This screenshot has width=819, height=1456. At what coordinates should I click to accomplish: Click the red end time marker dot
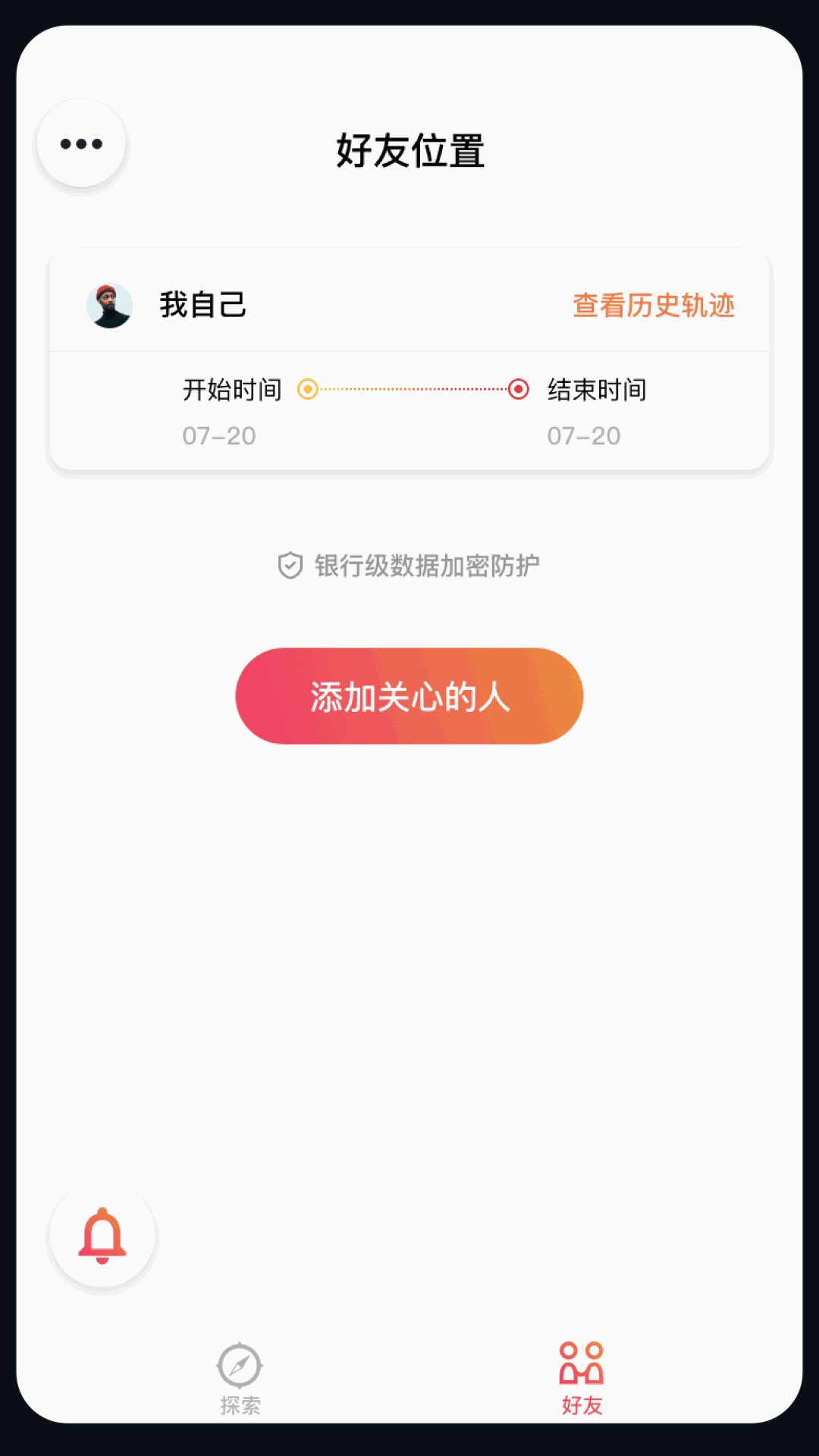pos(519,389)
